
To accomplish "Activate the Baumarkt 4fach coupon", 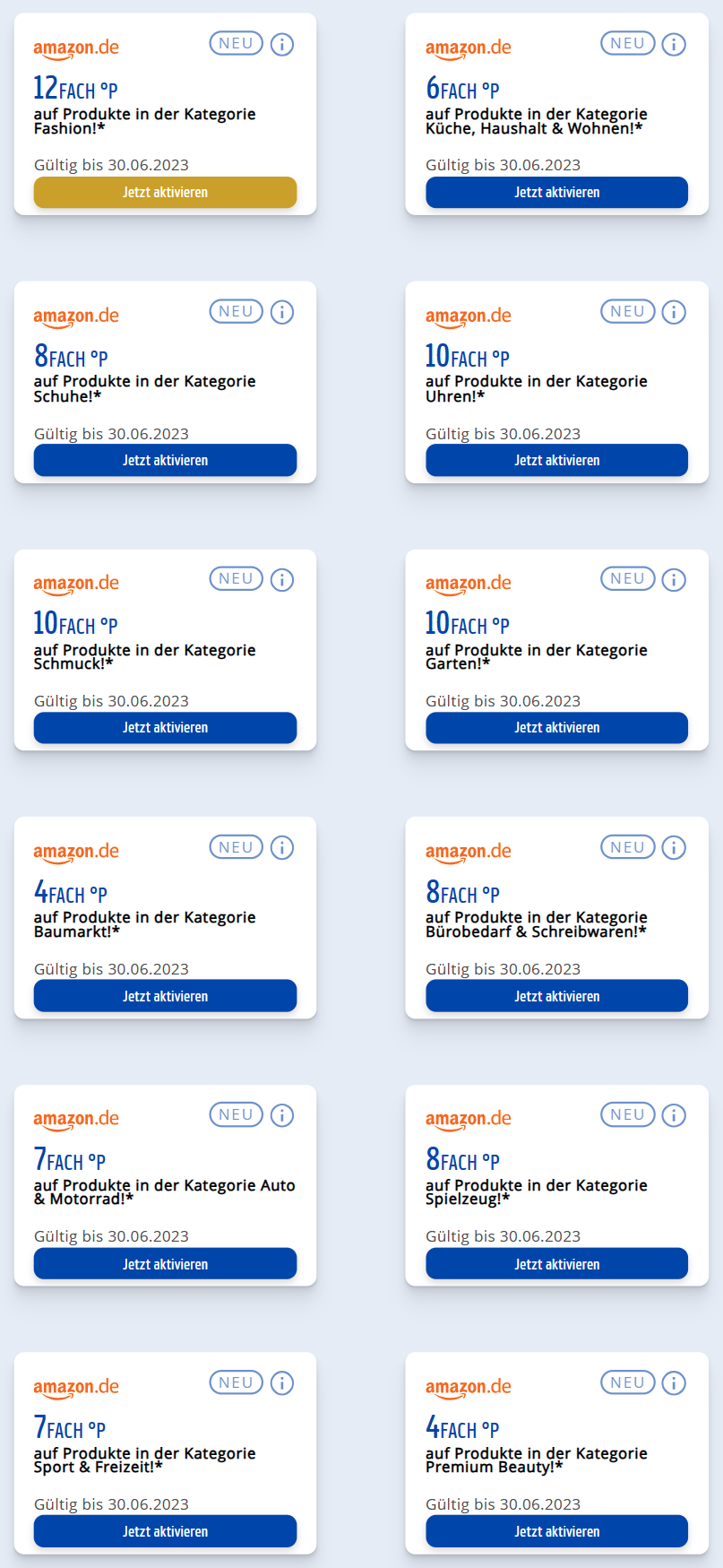I will pyautogui.click(x=165, y=996).
